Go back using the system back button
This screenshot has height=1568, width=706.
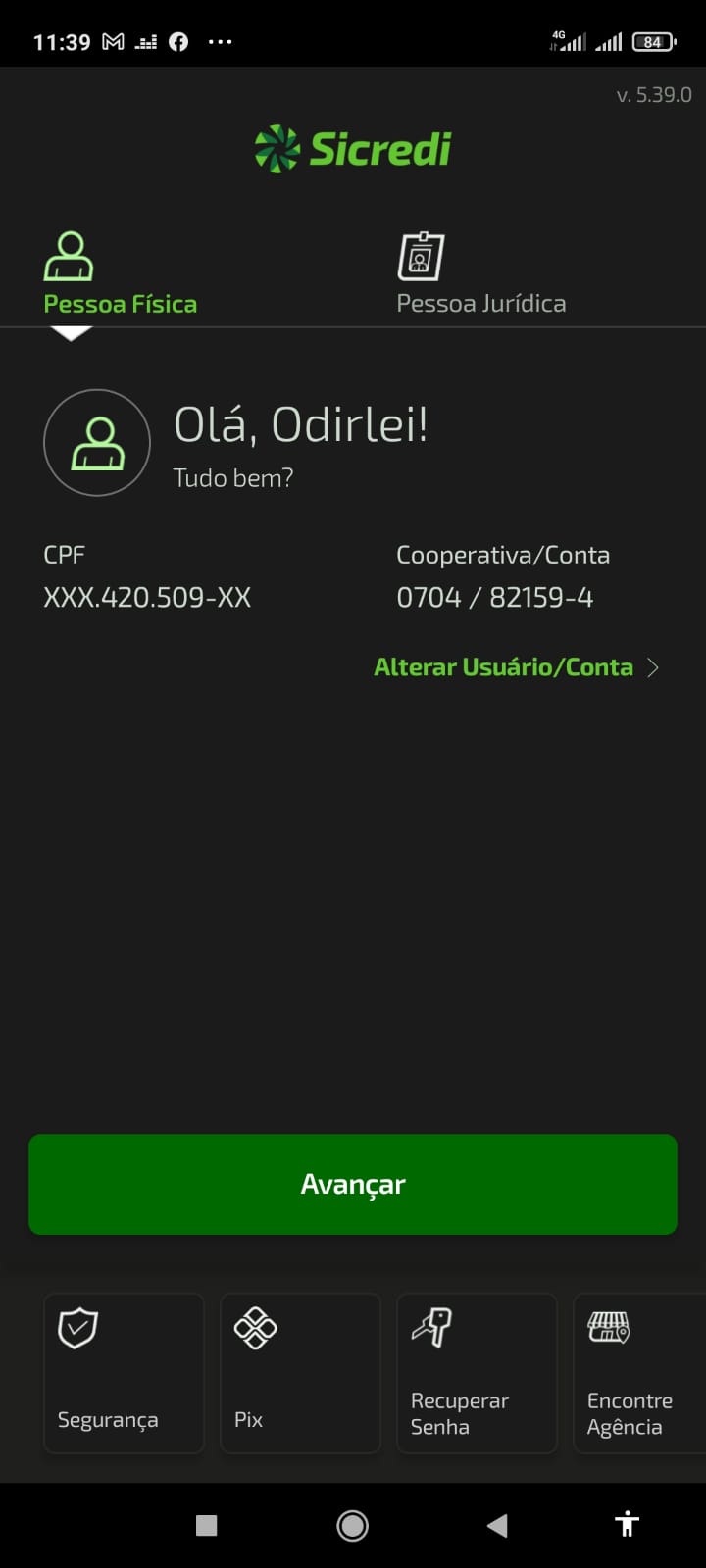click(498, 1525)
